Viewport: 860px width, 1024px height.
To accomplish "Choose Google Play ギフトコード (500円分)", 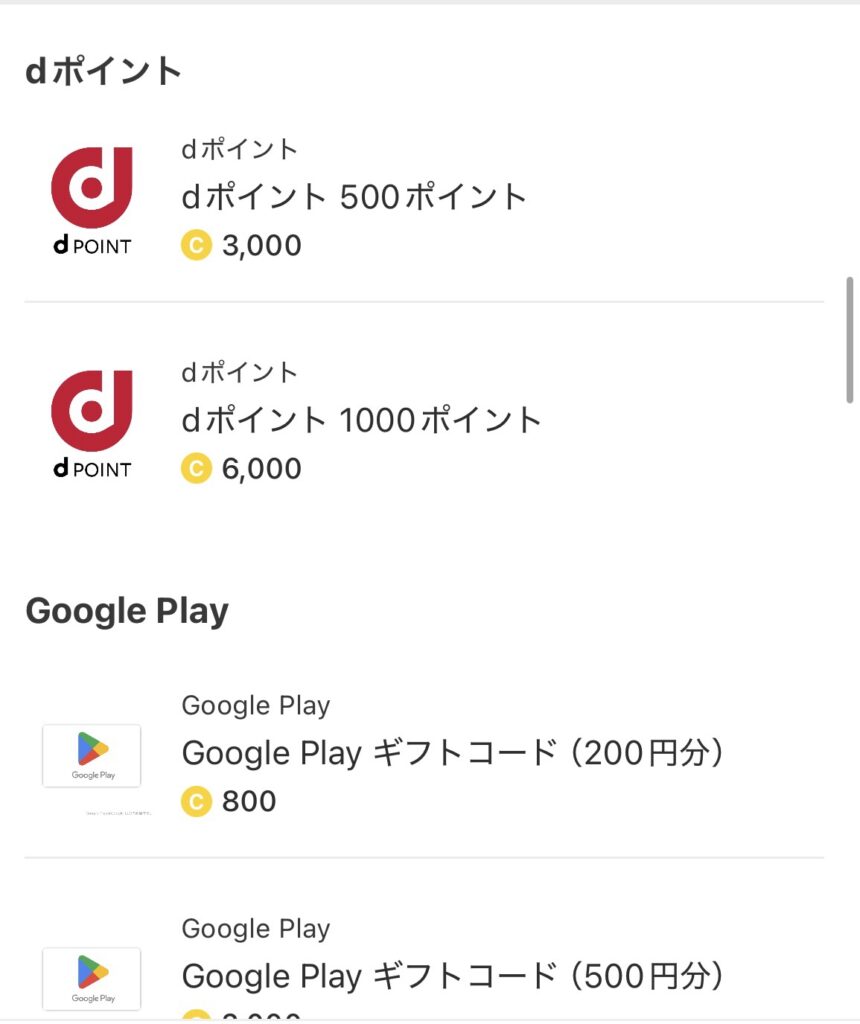I will [x=452, y=975].
